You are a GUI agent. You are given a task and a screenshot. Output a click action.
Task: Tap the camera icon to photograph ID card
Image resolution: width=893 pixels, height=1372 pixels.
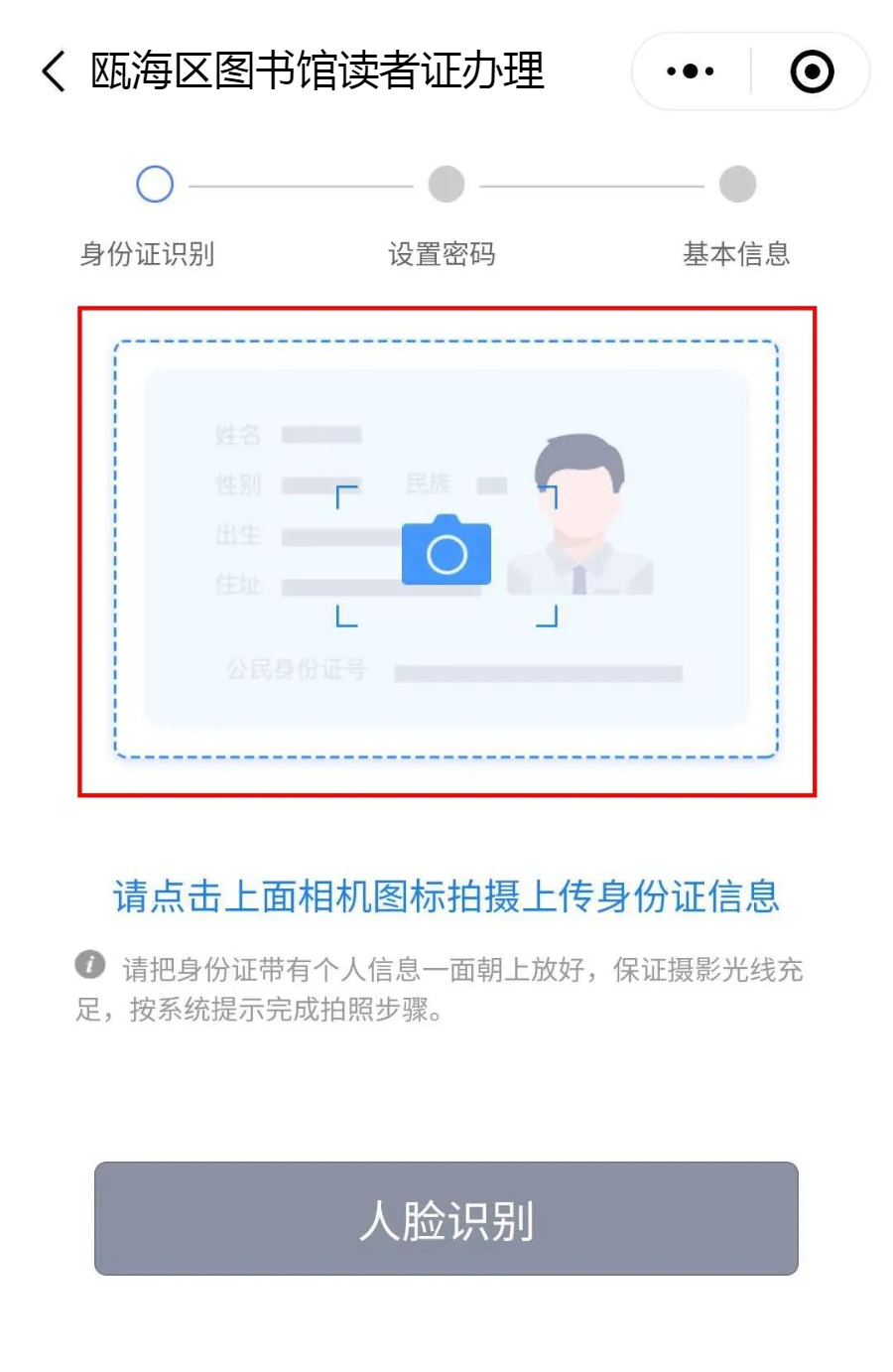pos(446,550)
